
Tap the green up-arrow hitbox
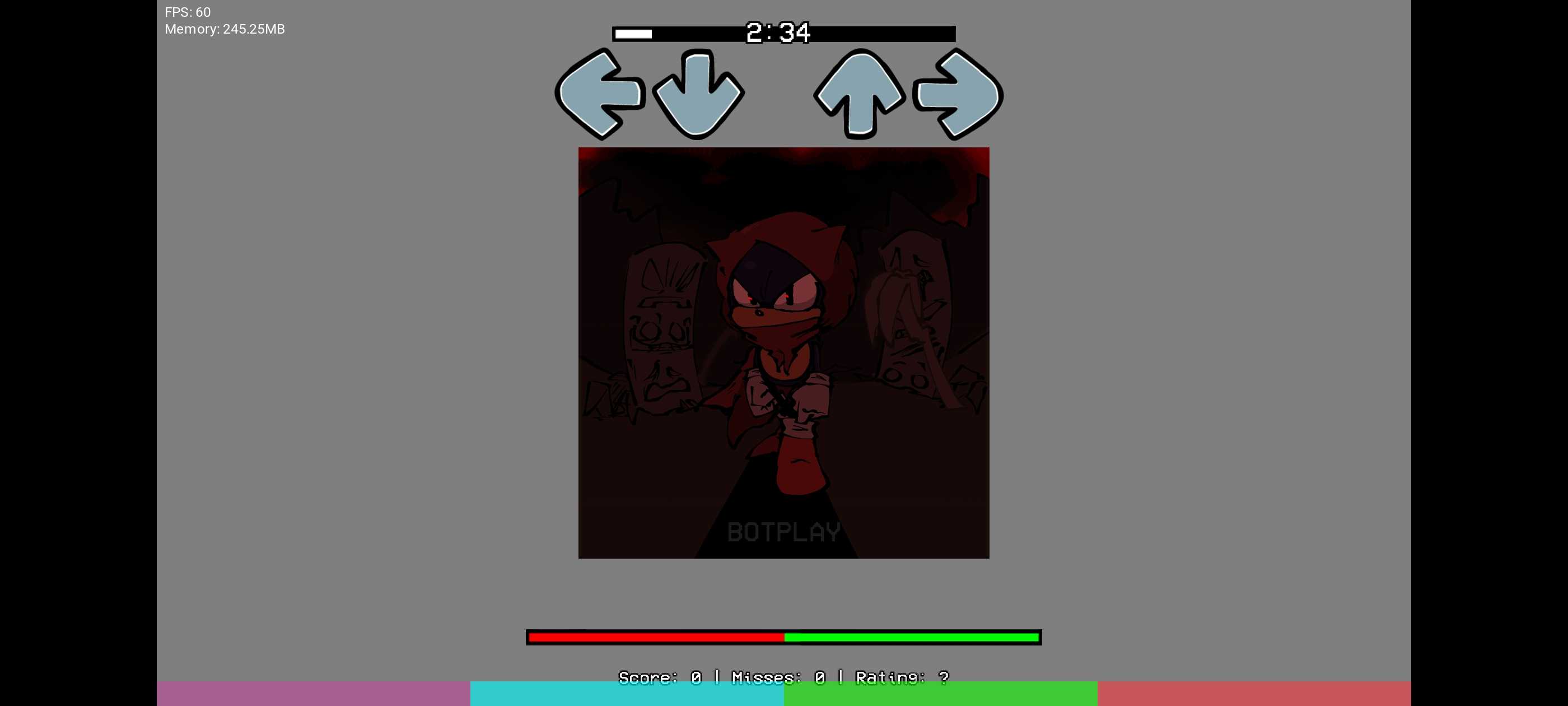[x=940, y=695]
